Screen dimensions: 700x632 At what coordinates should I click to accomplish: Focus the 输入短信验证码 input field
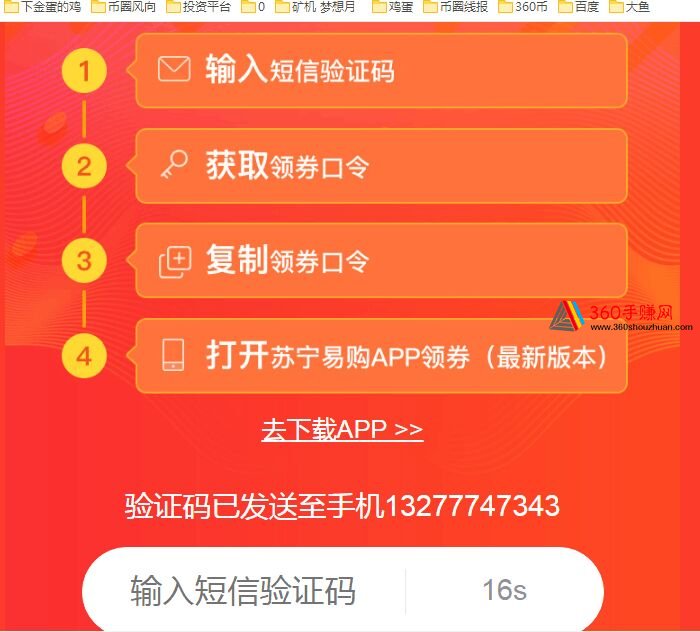click(243, 590)
